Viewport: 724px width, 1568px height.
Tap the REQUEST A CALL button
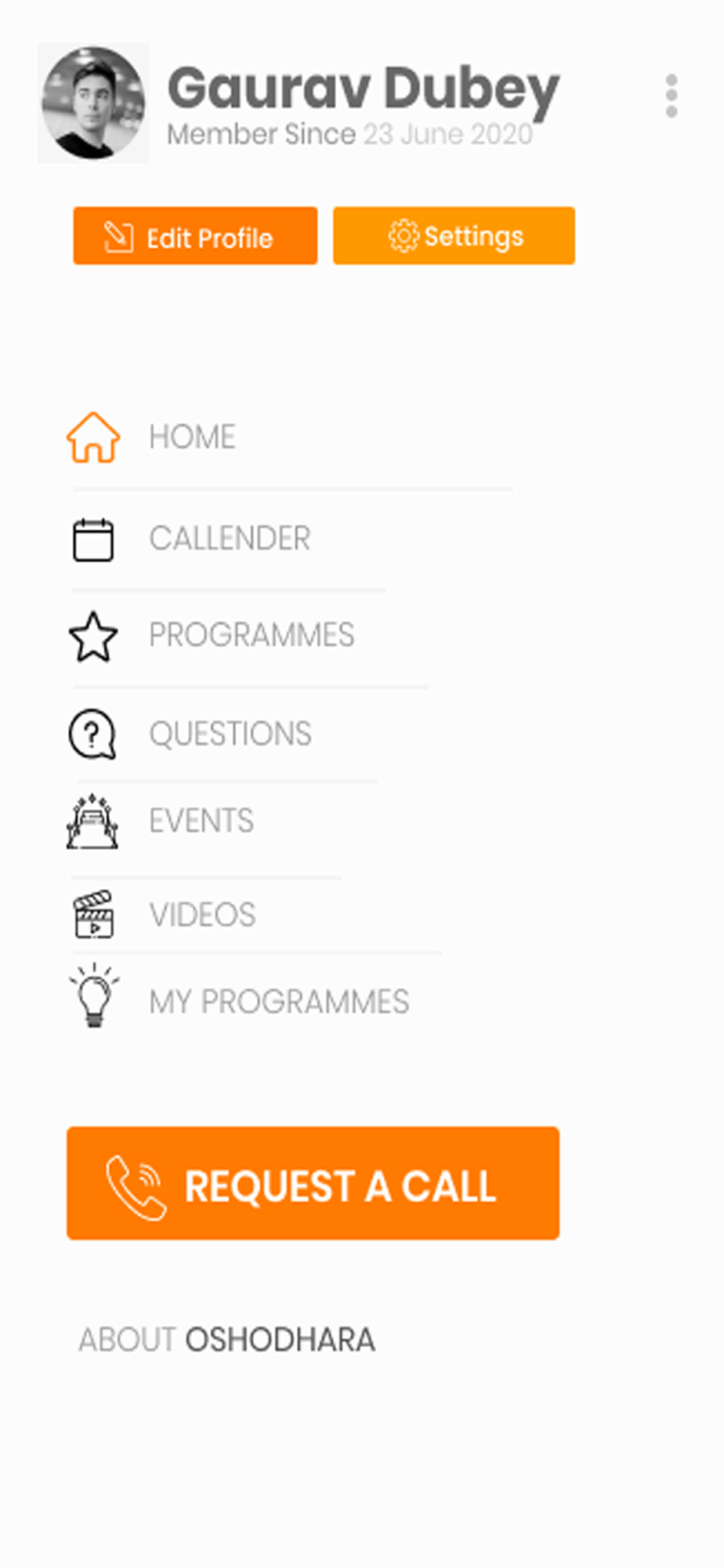pyautogui.click(x=313, y=1184)
